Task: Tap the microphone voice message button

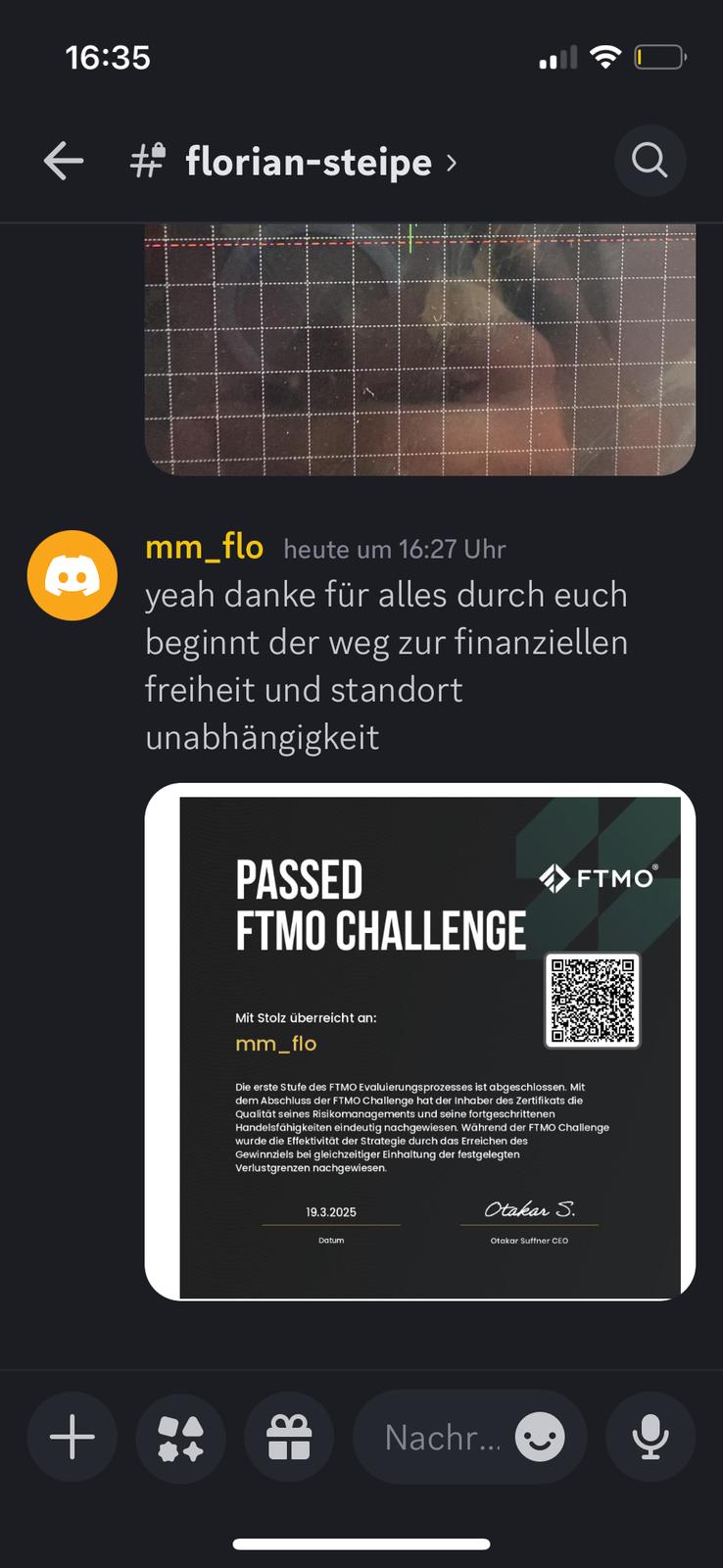Action: pyautogui.click(x=651, y=1438)
